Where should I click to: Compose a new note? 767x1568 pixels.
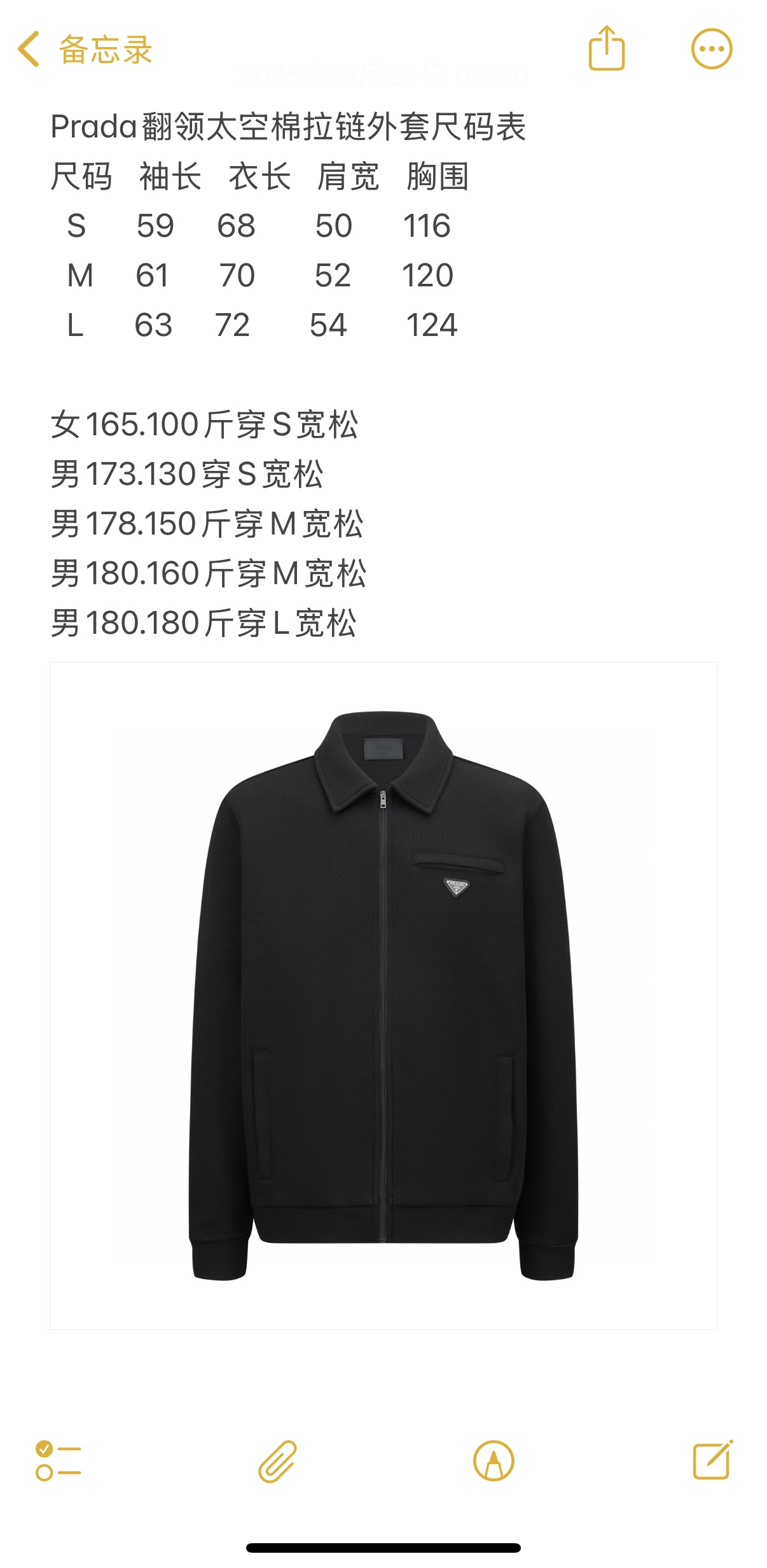click(x=712, y=1460)
